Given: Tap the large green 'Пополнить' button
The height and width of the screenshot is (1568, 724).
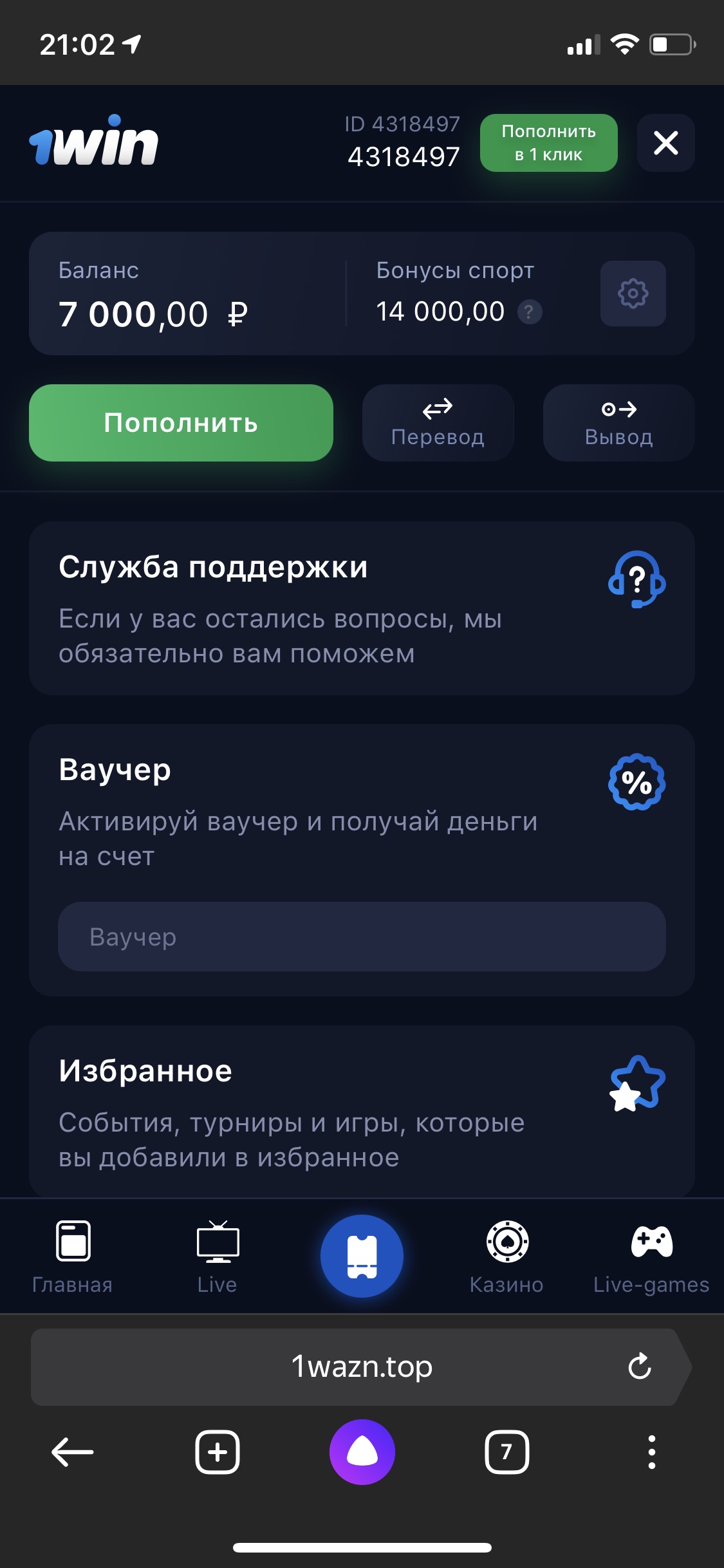Looking at the screenshot, I should tap(181, 423).
